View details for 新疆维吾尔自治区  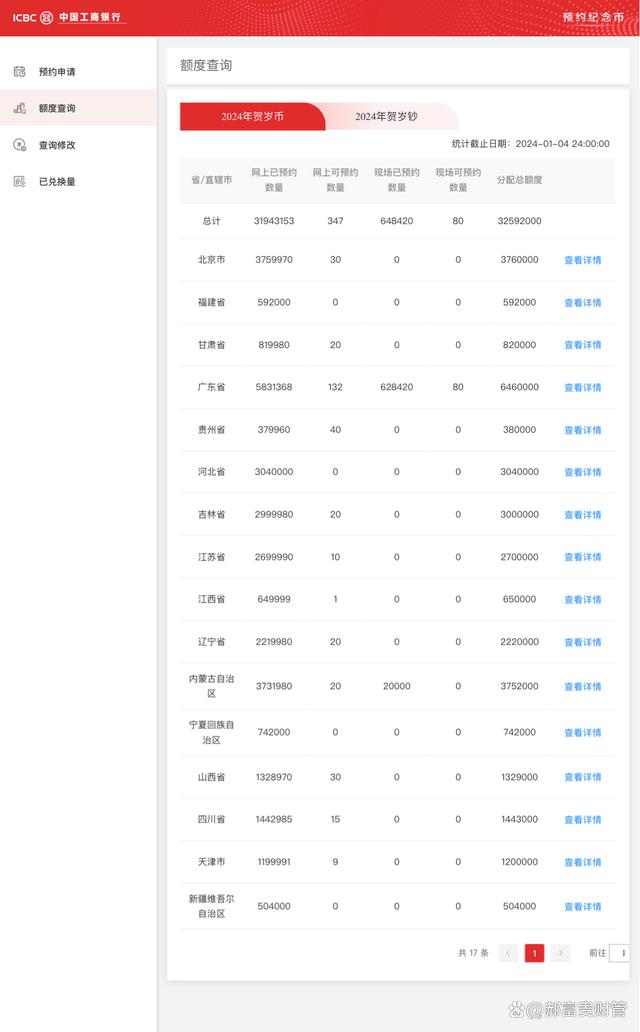pos(582,907)
